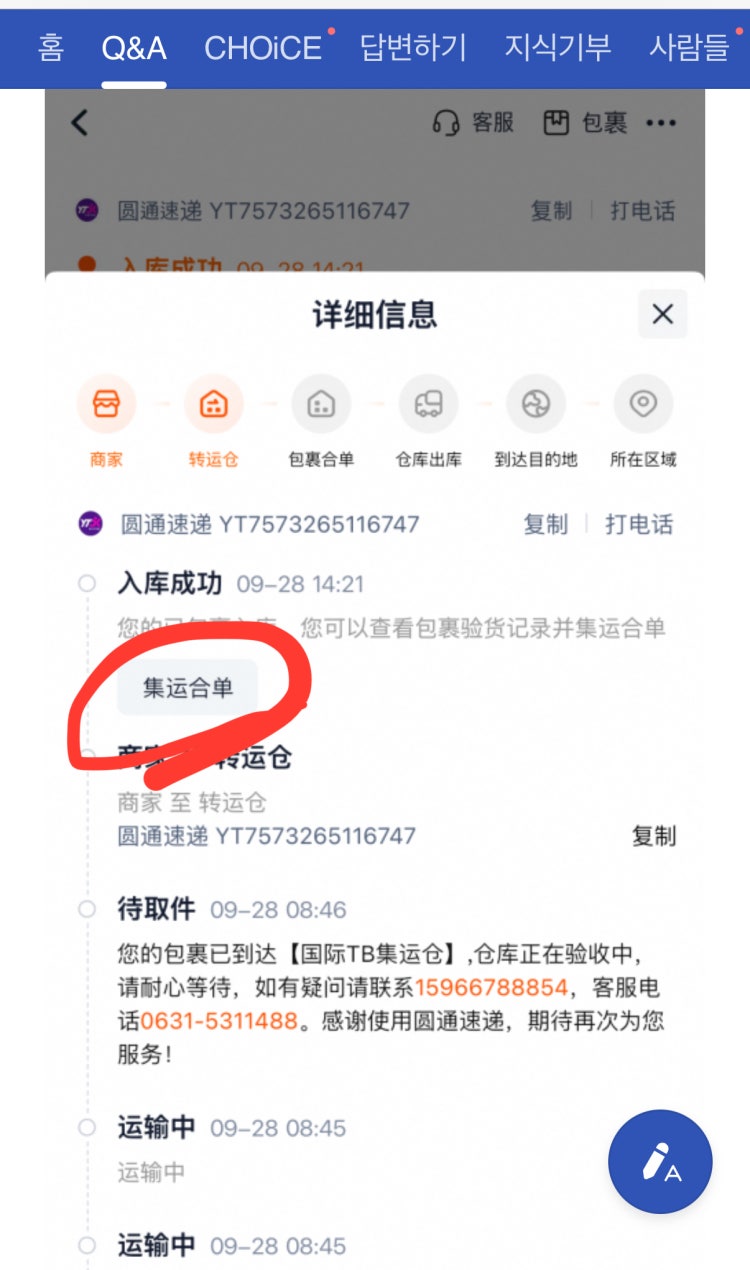Switch to the 지식기부 tab

557,47
